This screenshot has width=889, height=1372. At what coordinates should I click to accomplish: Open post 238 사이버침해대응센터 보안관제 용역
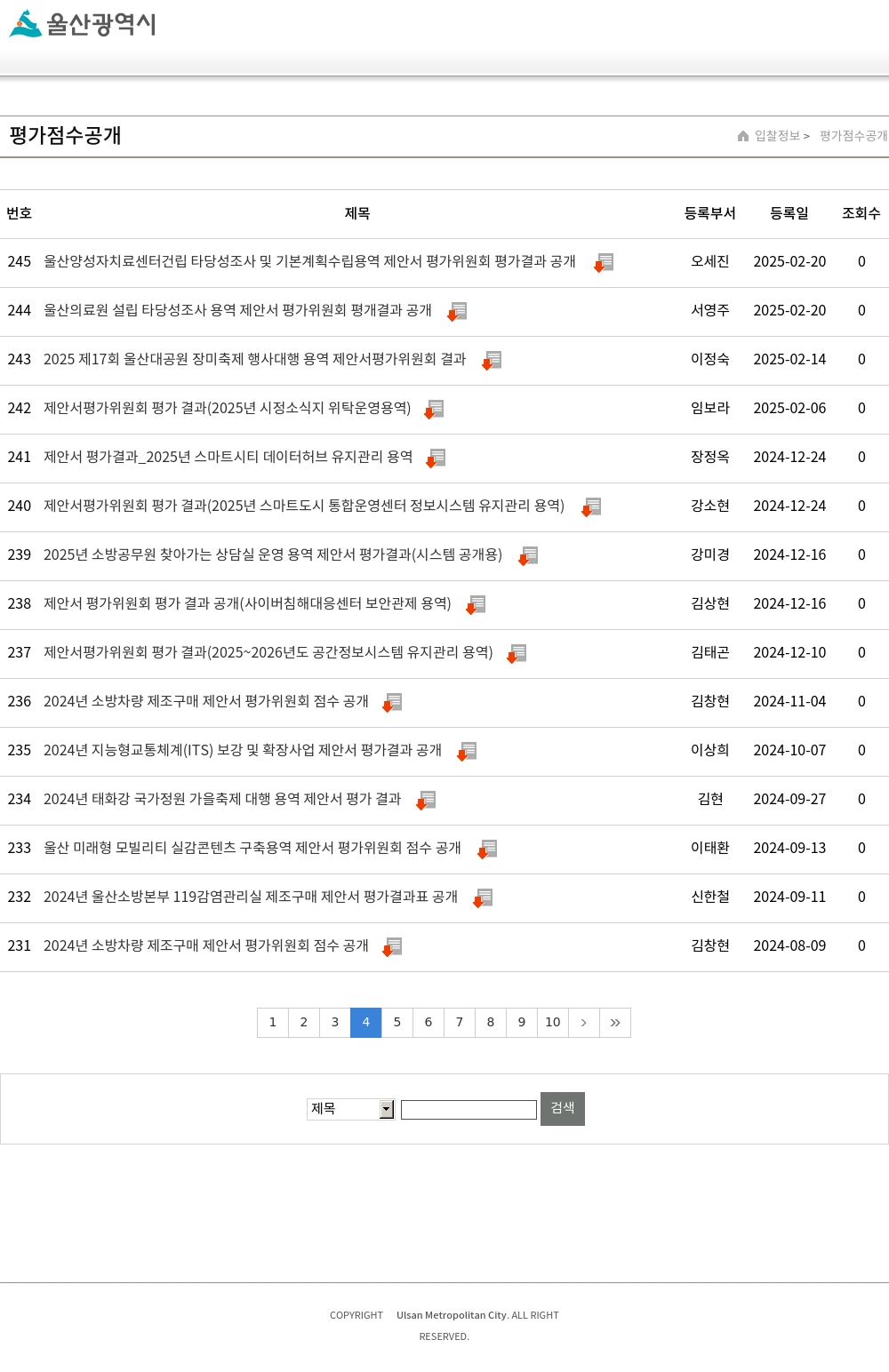(x=247, y=603)
